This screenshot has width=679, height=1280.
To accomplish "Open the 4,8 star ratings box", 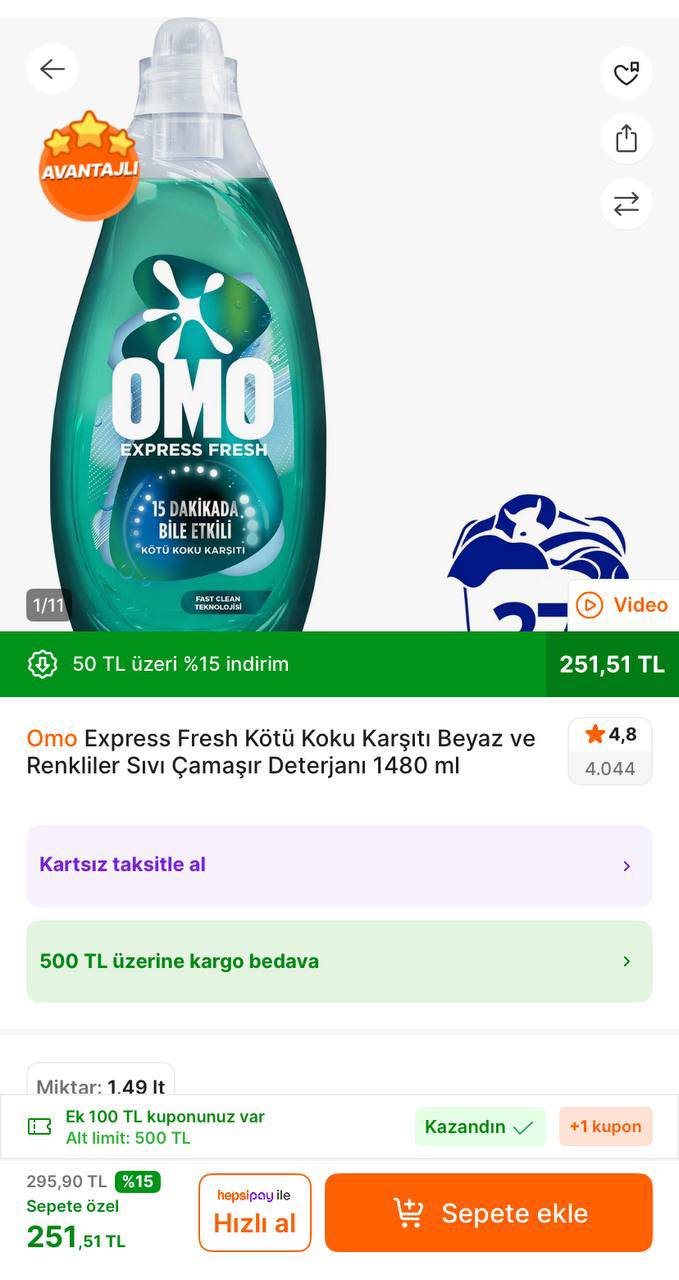I will pos(610,751).
